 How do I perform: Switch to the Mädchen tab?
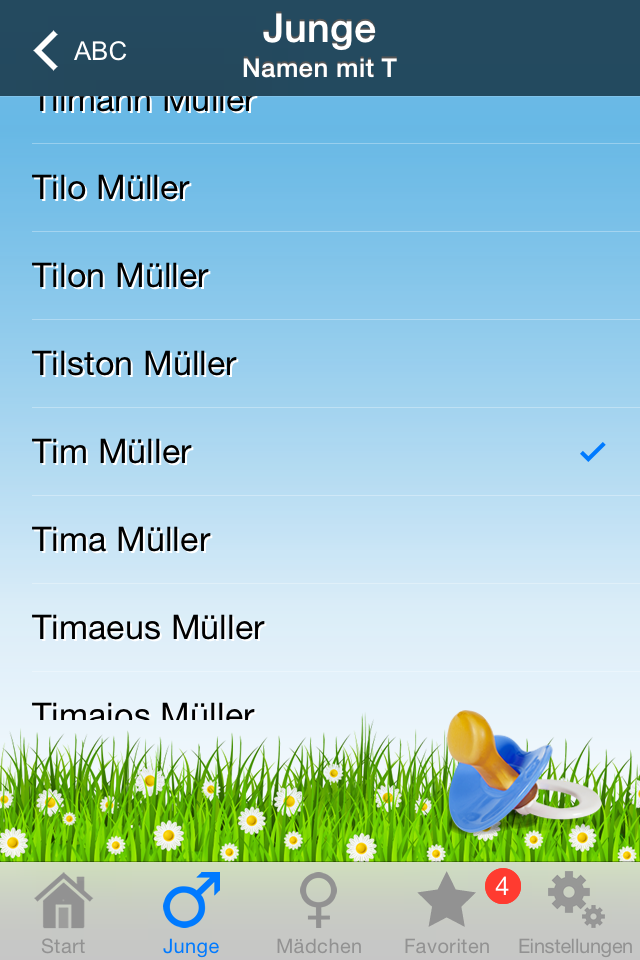319,912
